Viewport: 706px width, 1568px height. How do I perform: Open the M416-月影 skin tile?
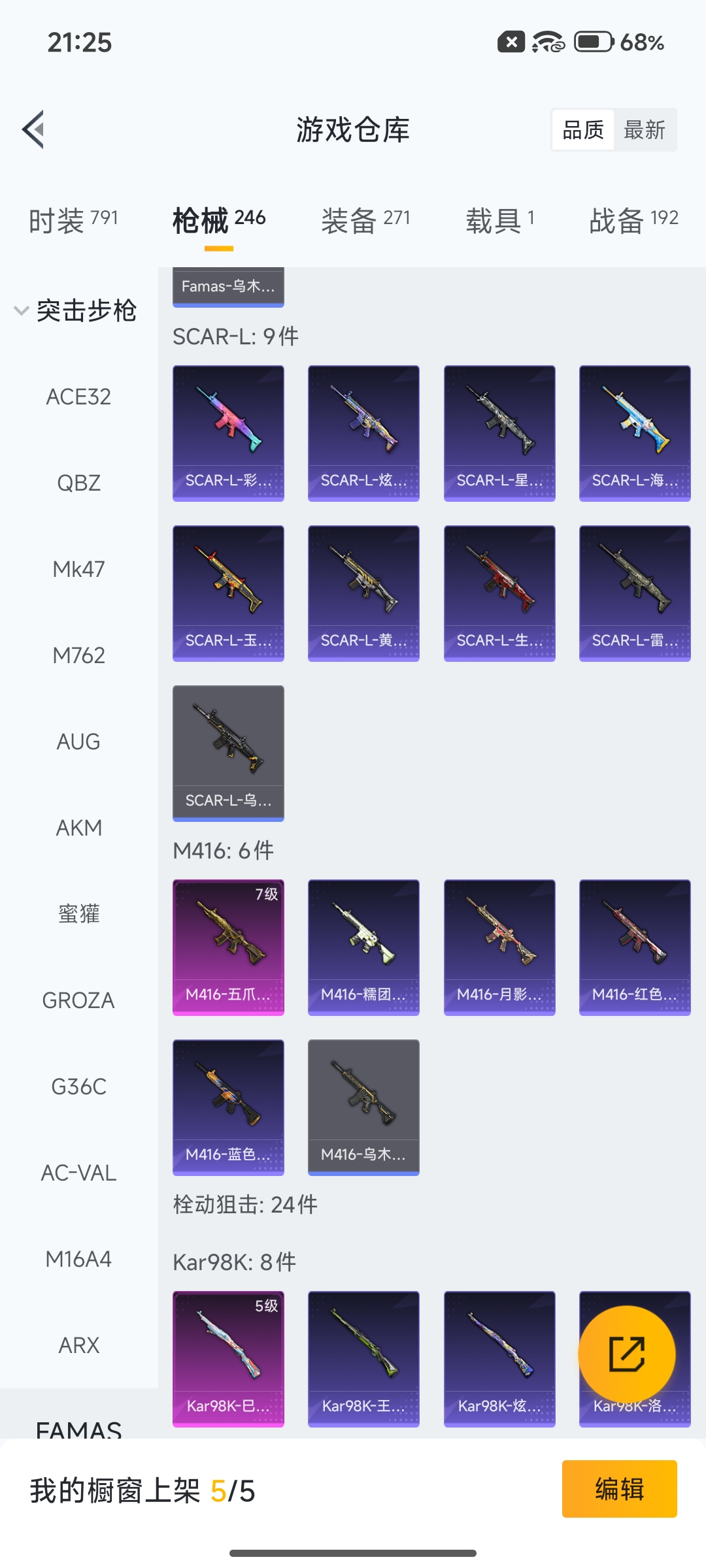click(x=499, y=947)
